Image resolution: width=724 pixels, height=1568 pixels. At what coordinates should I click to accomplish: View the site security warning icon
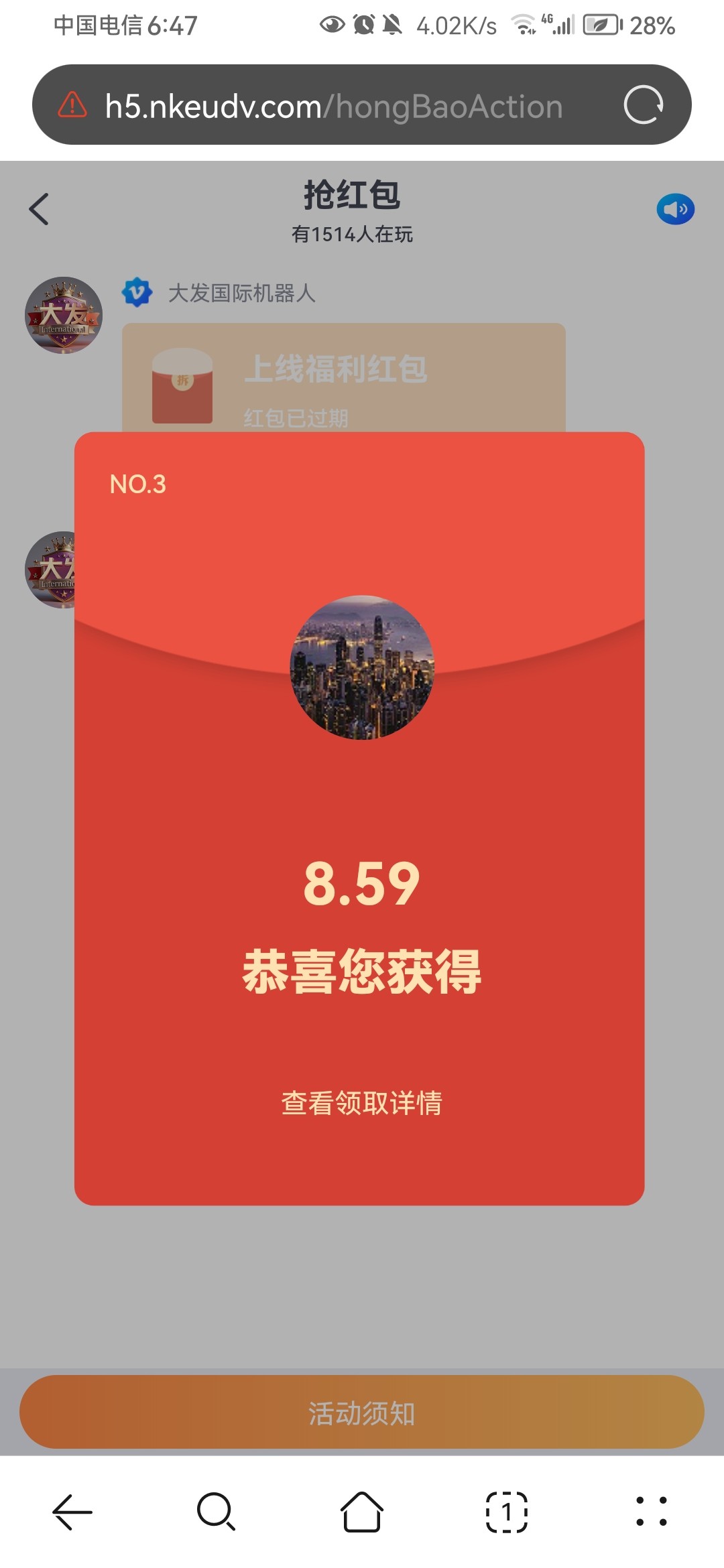[x=72, y=105]
